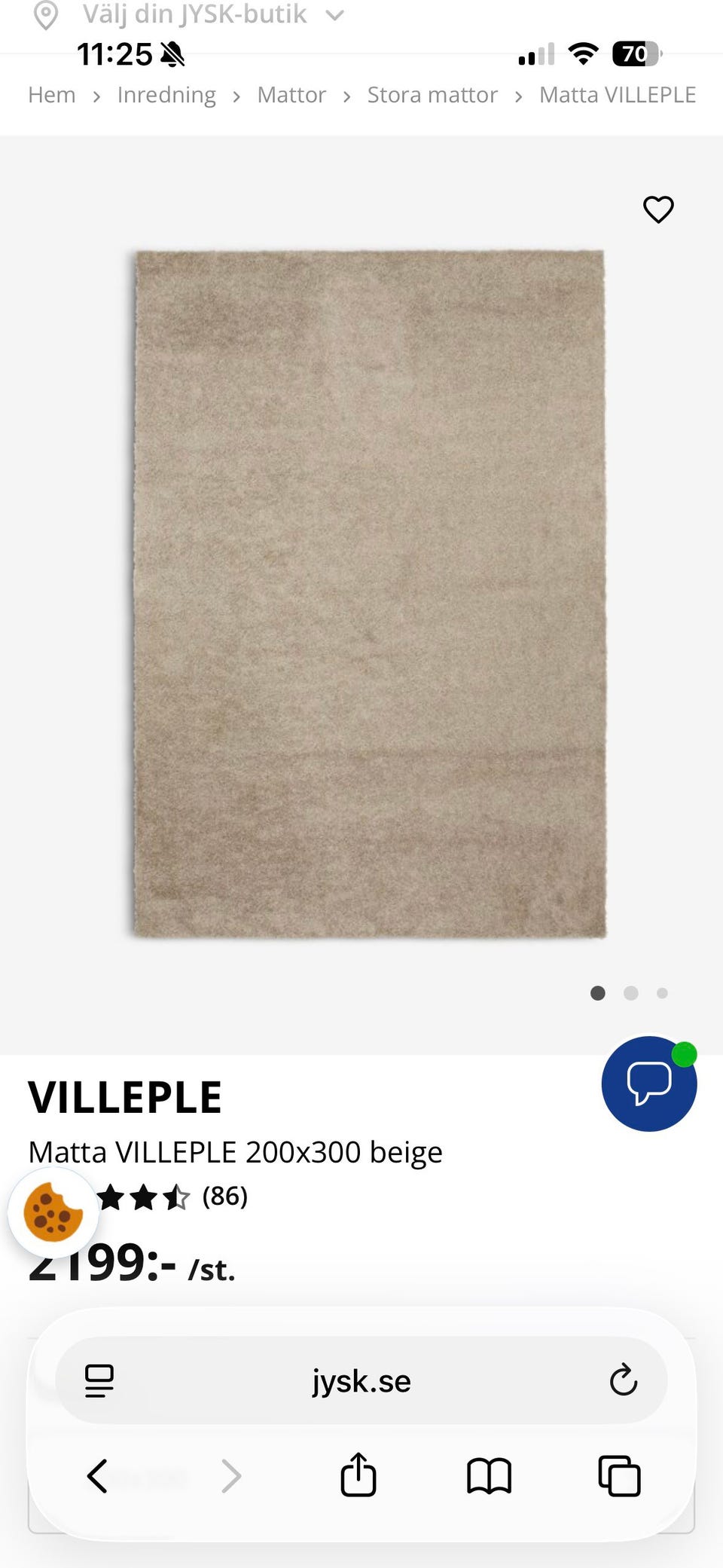Viewport: 723px width, 1568px height.
Task: Reload the page with the refresh icon
Action: tap(622, 1381)
